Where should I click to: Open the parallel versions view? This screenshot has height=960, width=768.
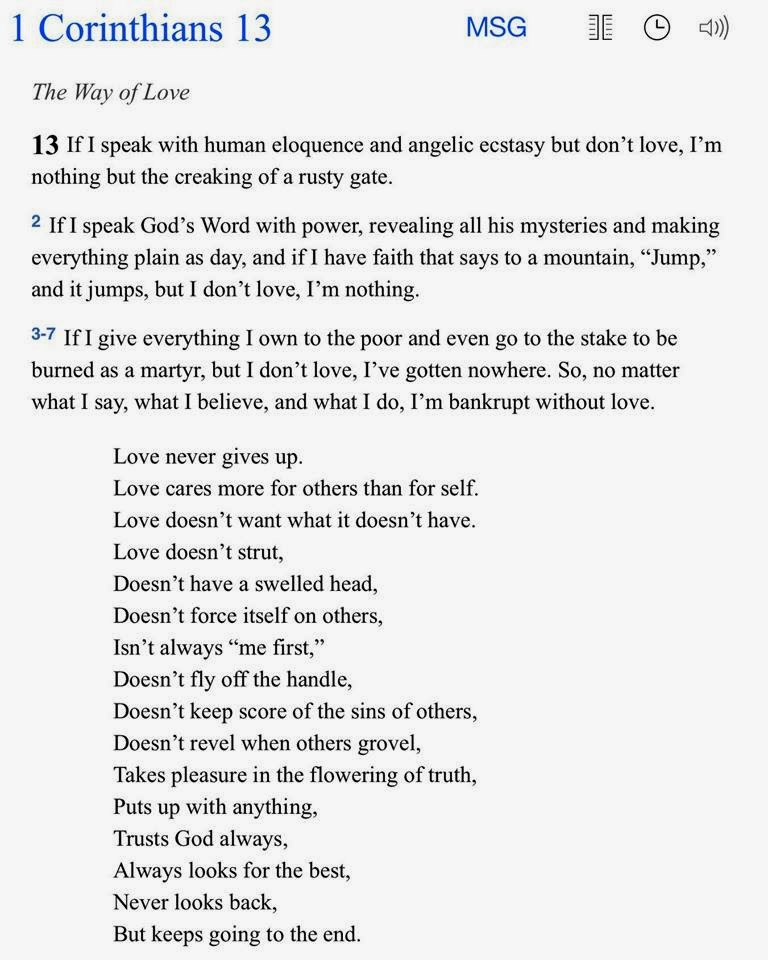coord(600,28)
